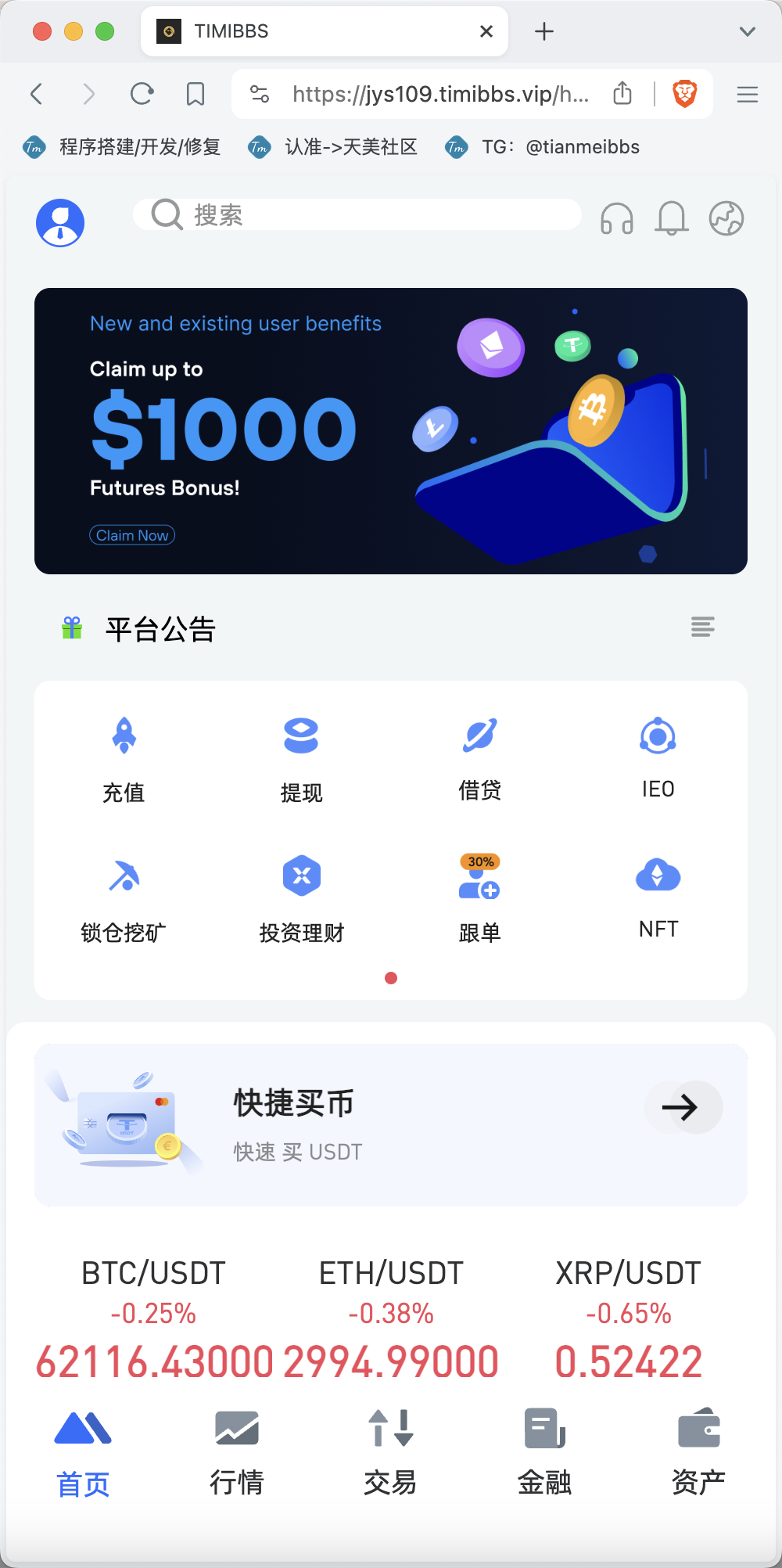Open the language globe selector
Image resolution: width=782 pixels, height=1568 pixels.
pos(726,220)
